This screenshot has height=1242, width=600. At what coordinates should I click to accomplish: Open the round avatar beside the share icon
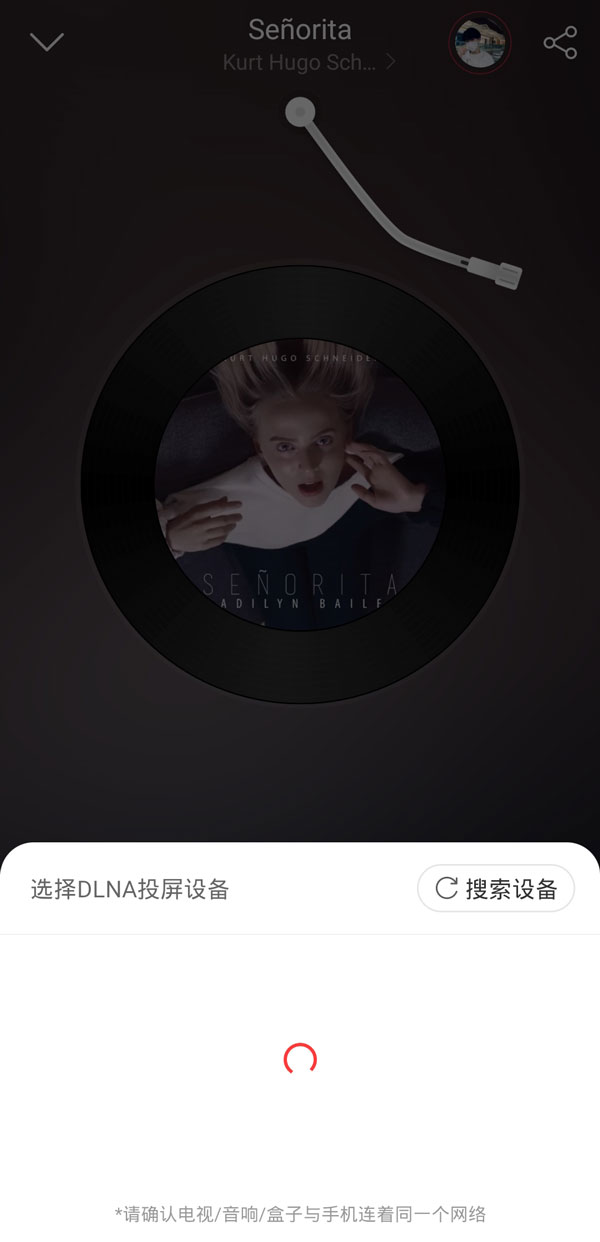pyautogui.click(x=480, y=42)
